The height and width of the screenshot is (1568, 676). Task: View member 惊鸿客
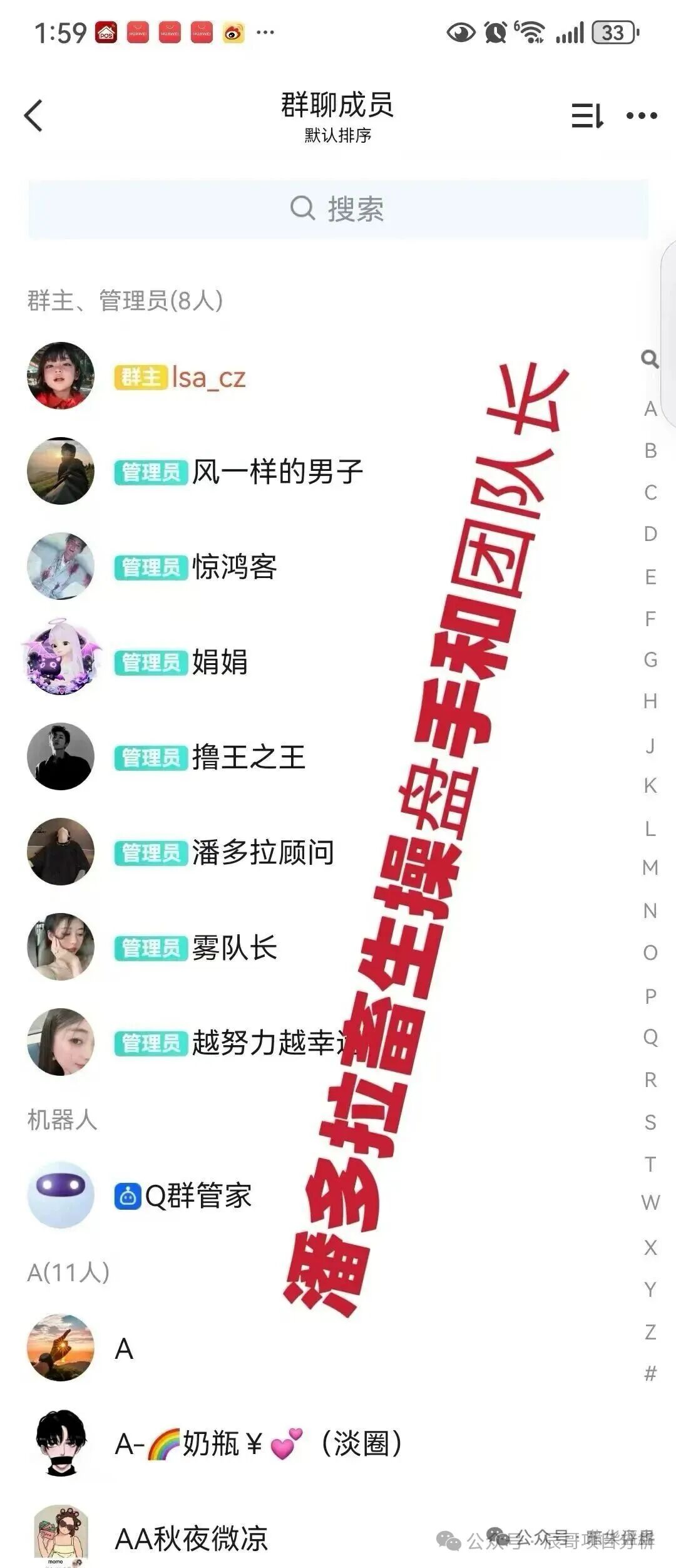pyautogui.click(x=234, y=567)
